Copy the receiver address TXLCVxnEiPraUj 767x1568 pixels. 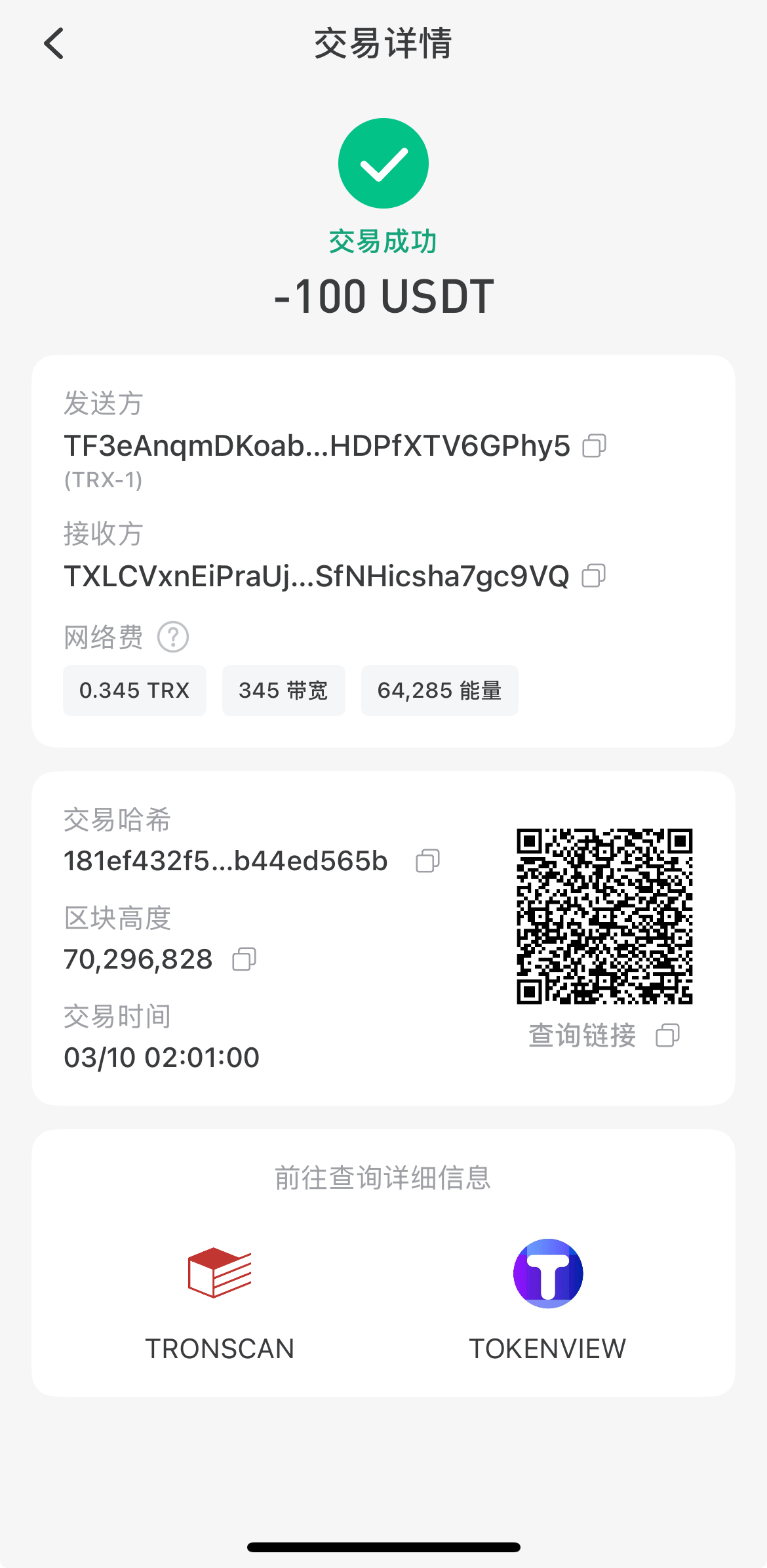tap(595, 576)
